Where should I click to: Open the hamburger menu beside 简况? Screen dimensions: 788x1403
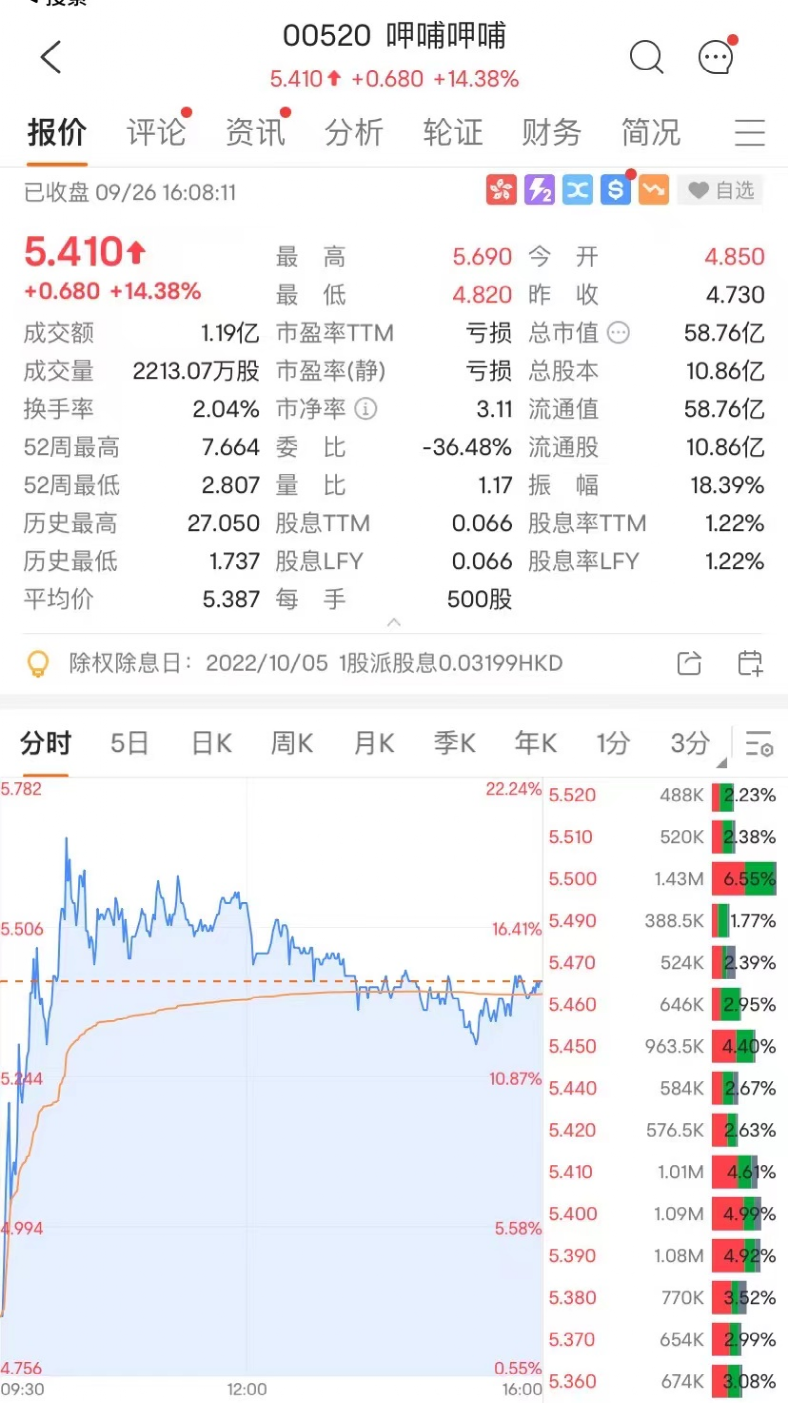[749, 132]
